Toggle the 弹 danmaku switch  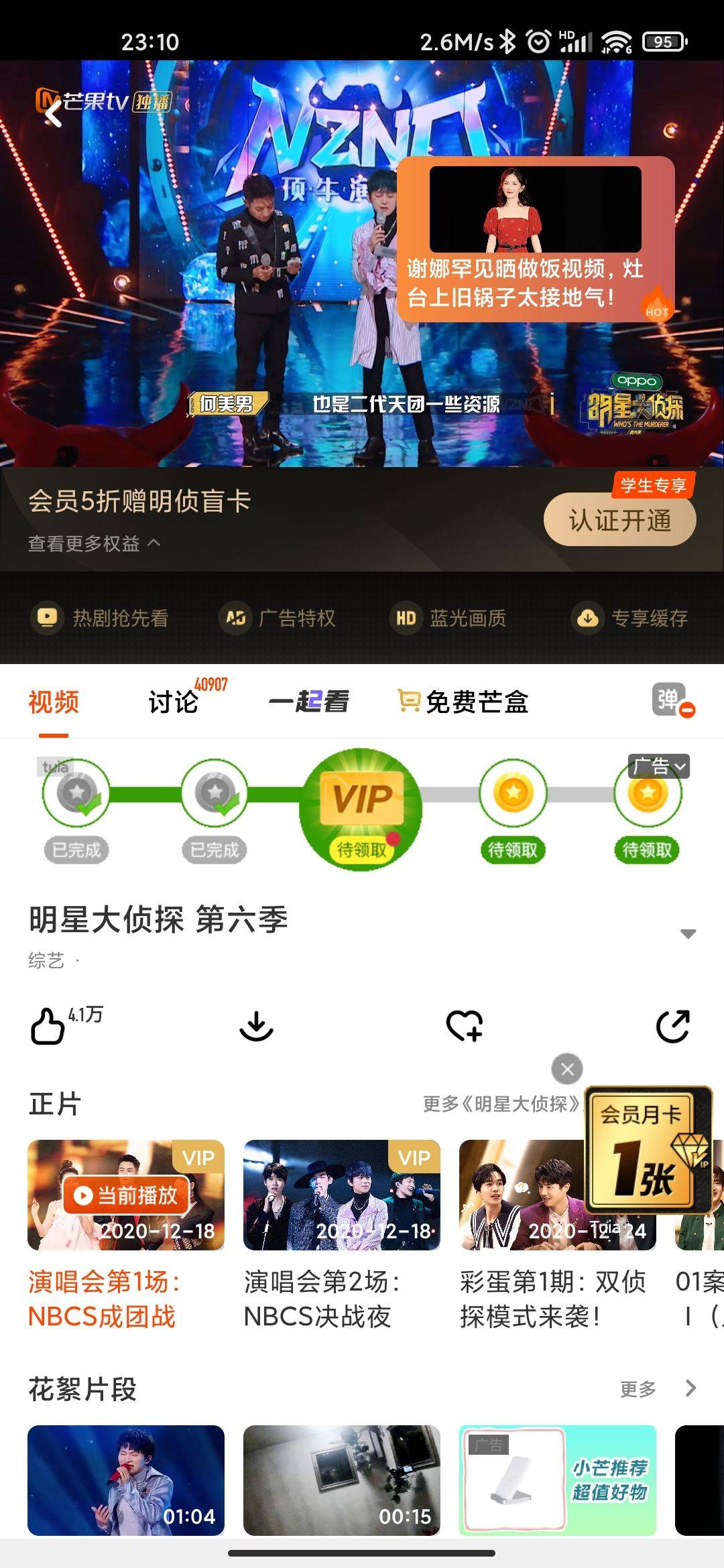pos(672,700)
